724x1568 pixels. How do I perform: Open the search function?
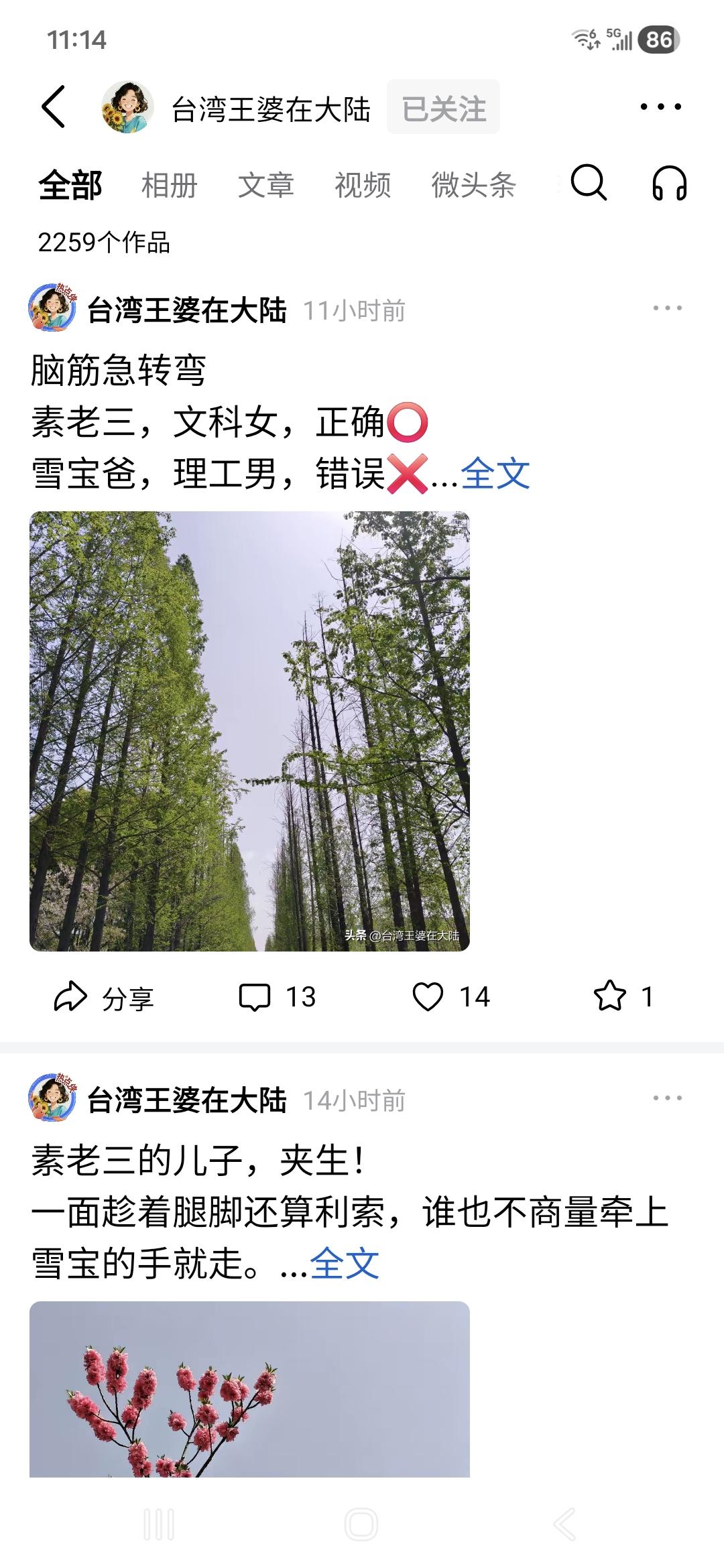point(590,185)
